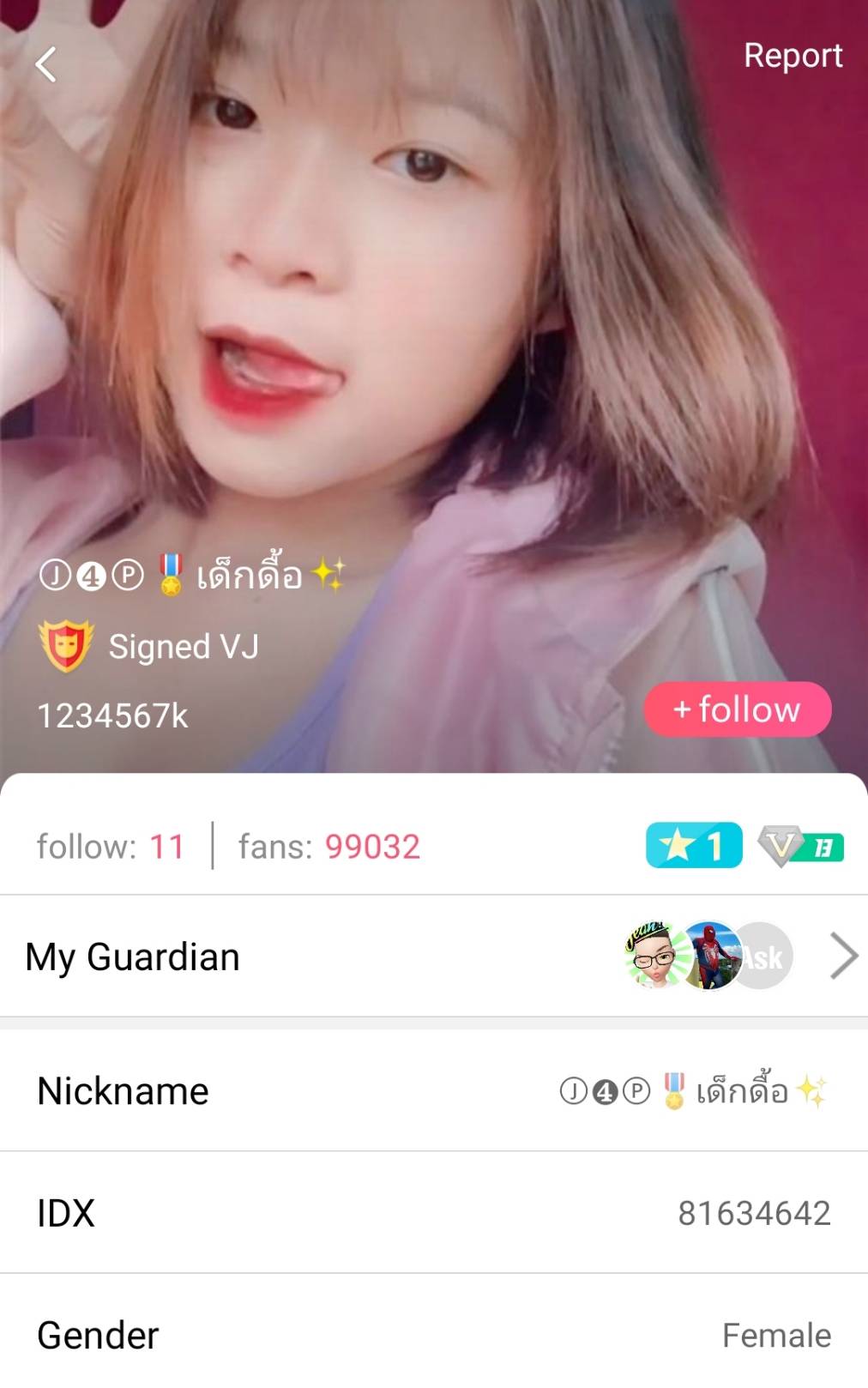Screen dimensions: 868x1388
Task: View the follow count list
Action: pyautogui.click(x=111, y=847)
